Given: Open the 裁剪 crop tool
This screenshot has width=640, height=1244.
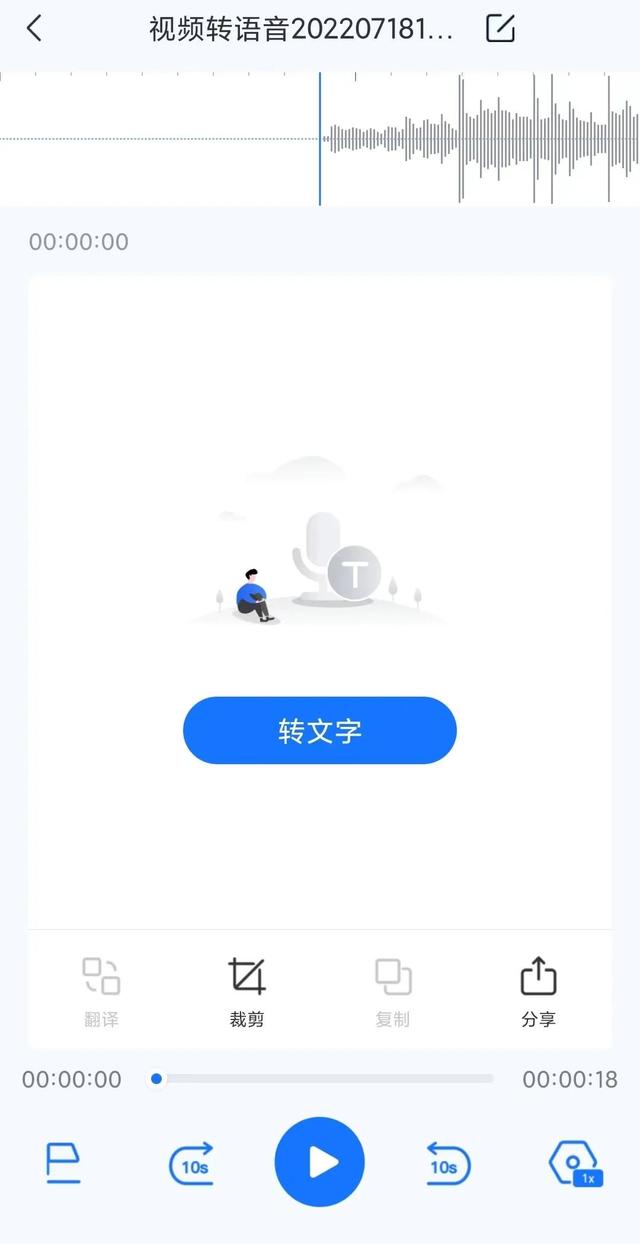Looking at the screenshot, I should (x=247, y=989).
